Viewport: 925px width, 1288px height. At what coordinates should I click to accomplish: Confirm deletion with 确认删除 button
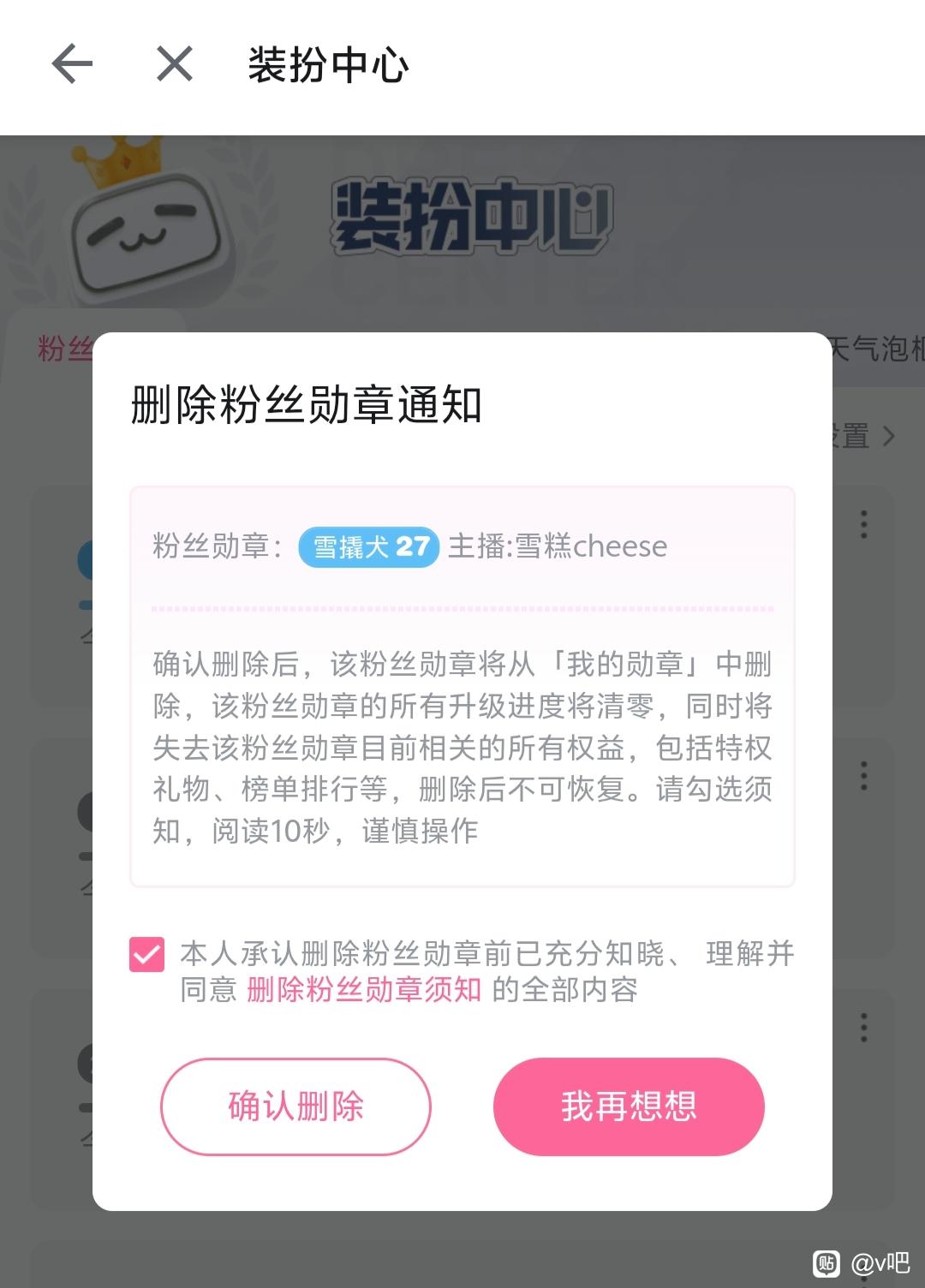coord(295,1106)
